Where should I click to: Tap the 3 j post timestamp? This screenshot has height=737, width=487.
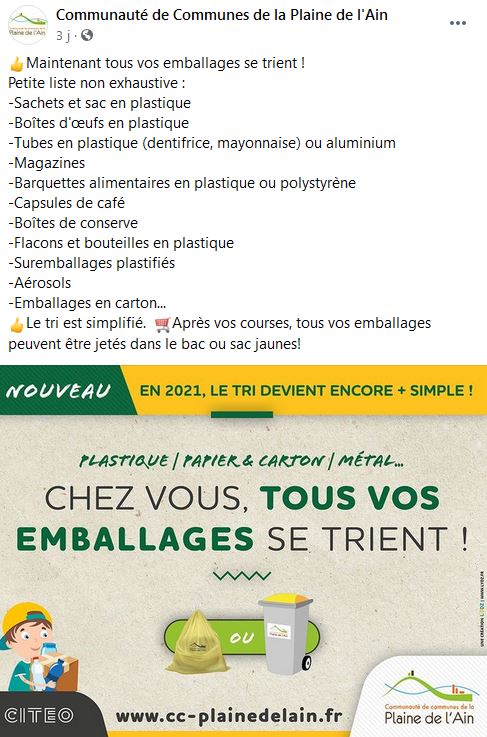[63, 35]
